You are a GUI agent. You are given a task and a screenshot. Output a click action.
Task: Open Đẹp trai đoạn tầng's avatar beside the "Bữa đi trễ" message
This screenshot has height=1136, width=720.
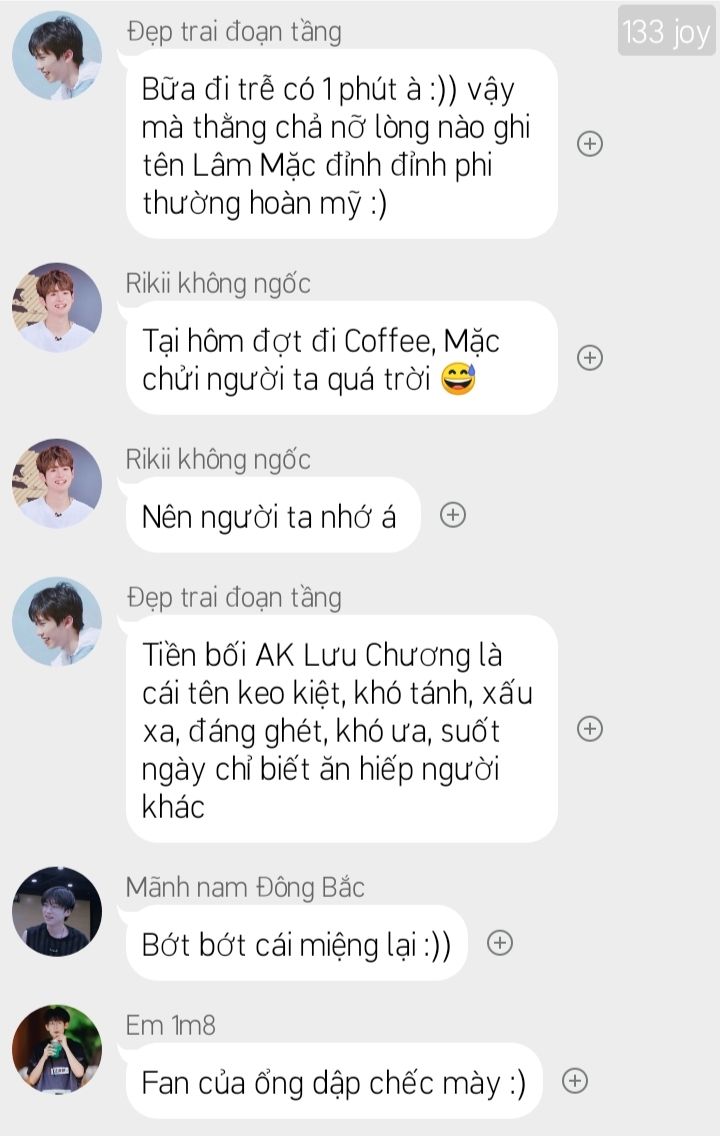(57, 56)
